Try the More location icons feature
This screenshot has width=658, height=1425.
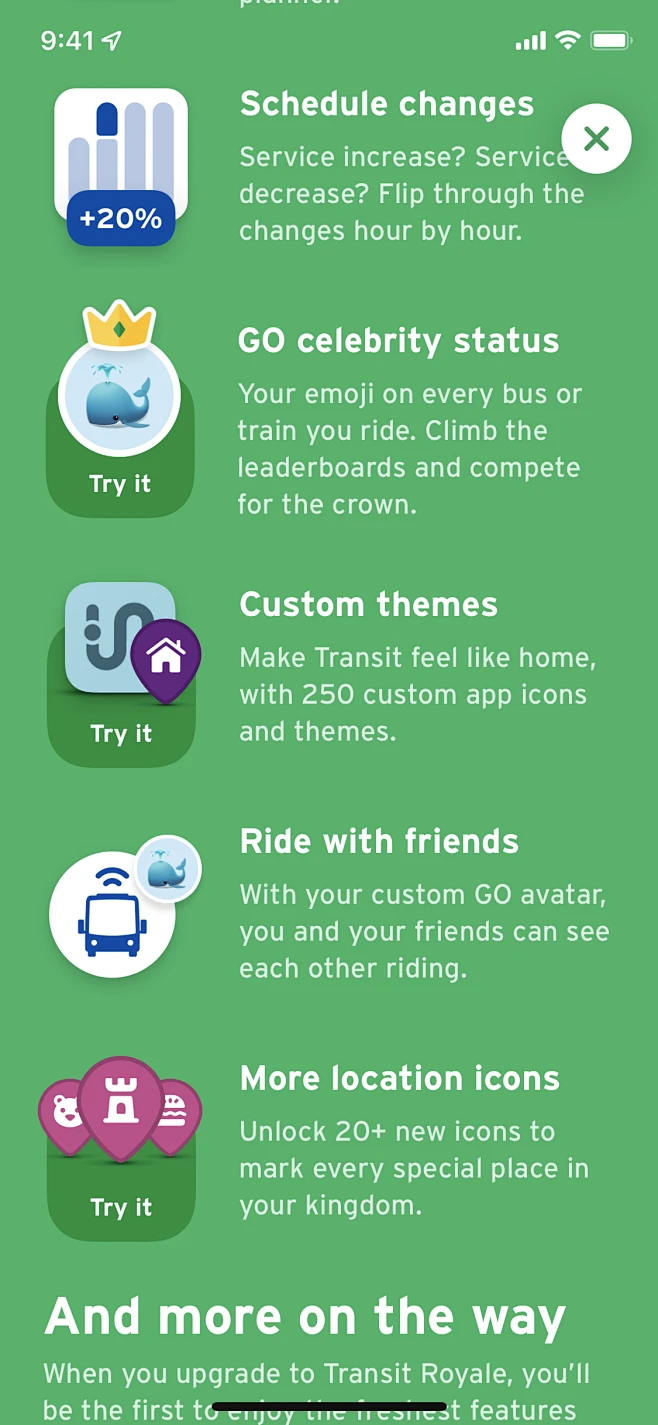(x=121, y=1207)
